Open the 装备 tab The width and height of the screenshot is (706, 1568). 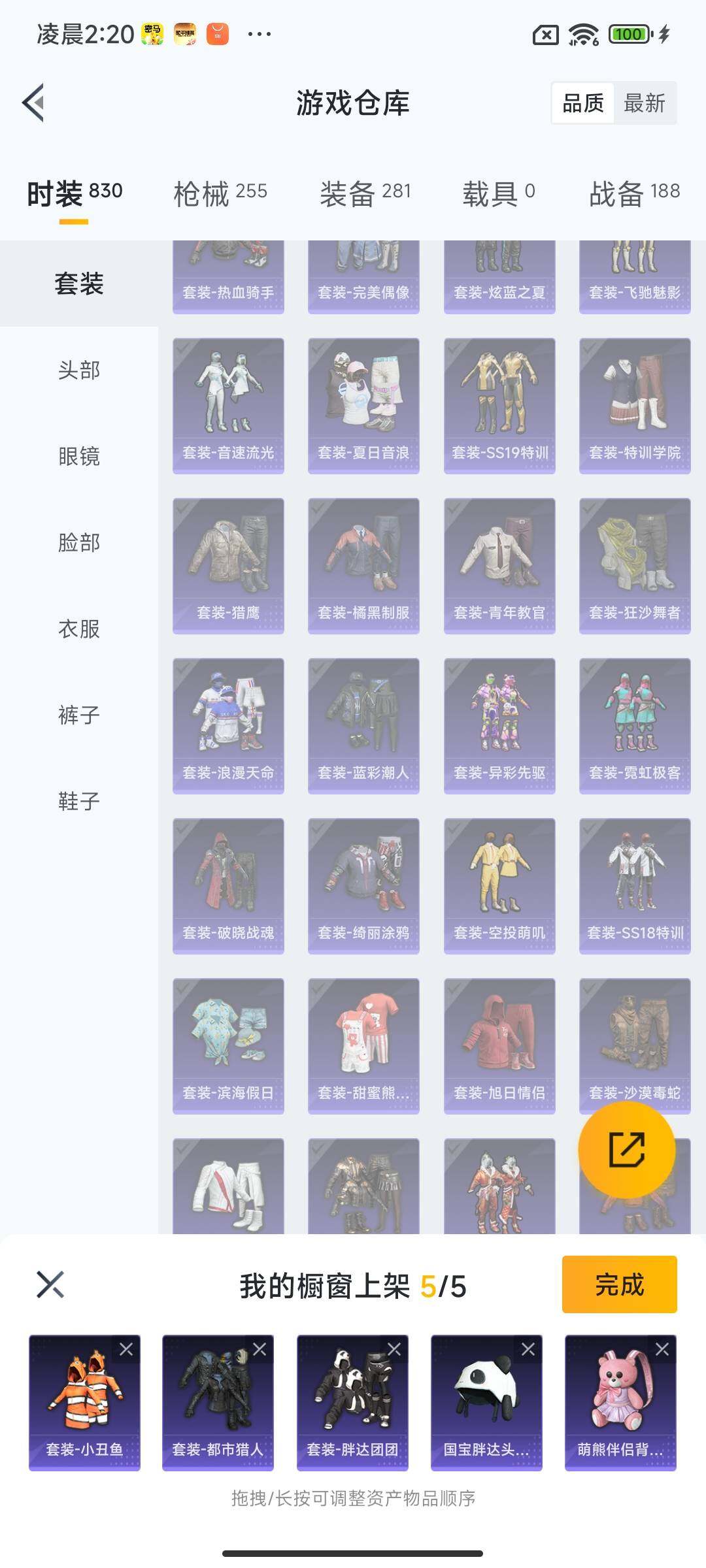tap(365, 193)
